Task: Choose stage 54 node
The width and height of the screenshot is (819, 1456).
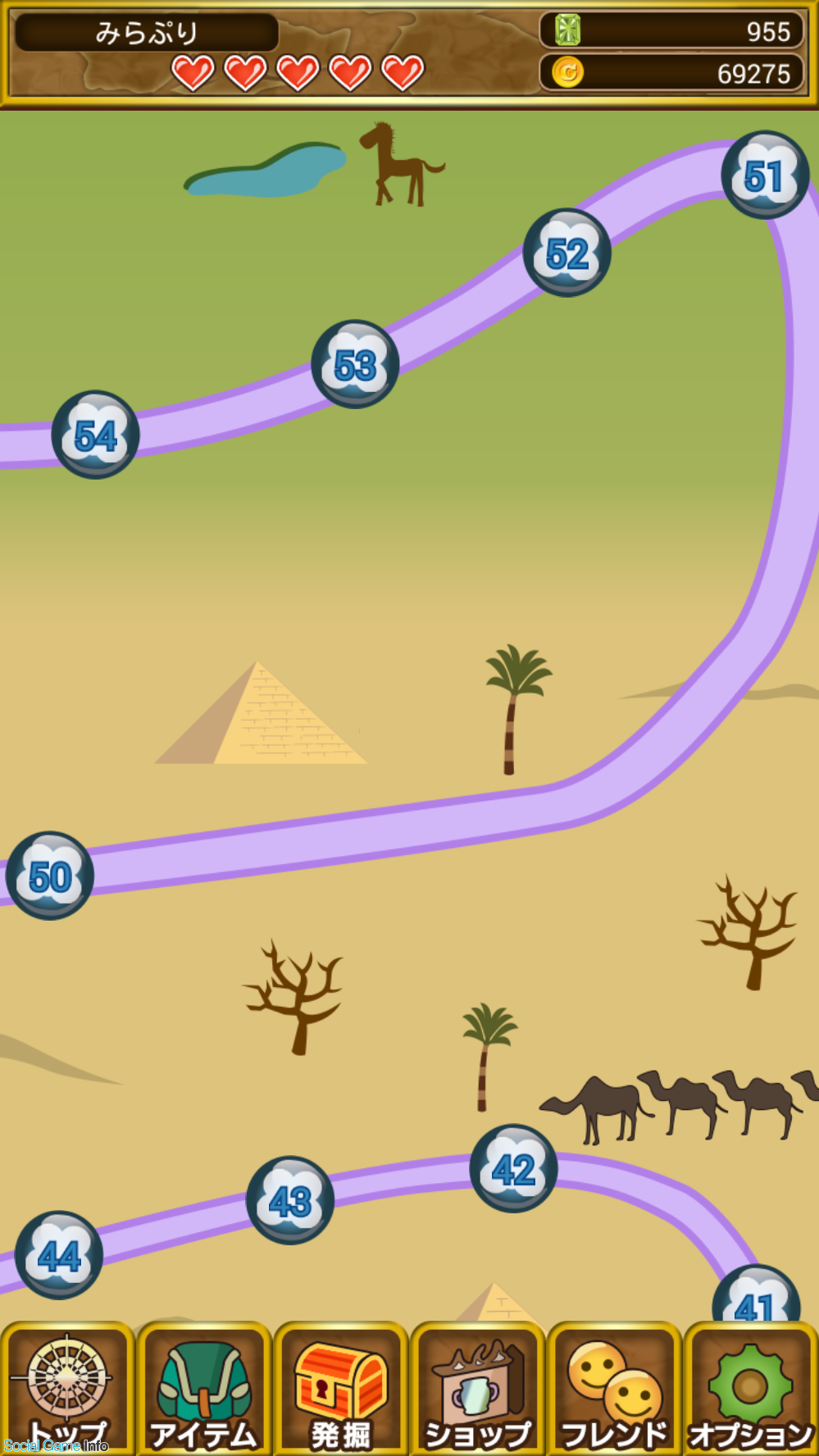Action: coord(96,435)
